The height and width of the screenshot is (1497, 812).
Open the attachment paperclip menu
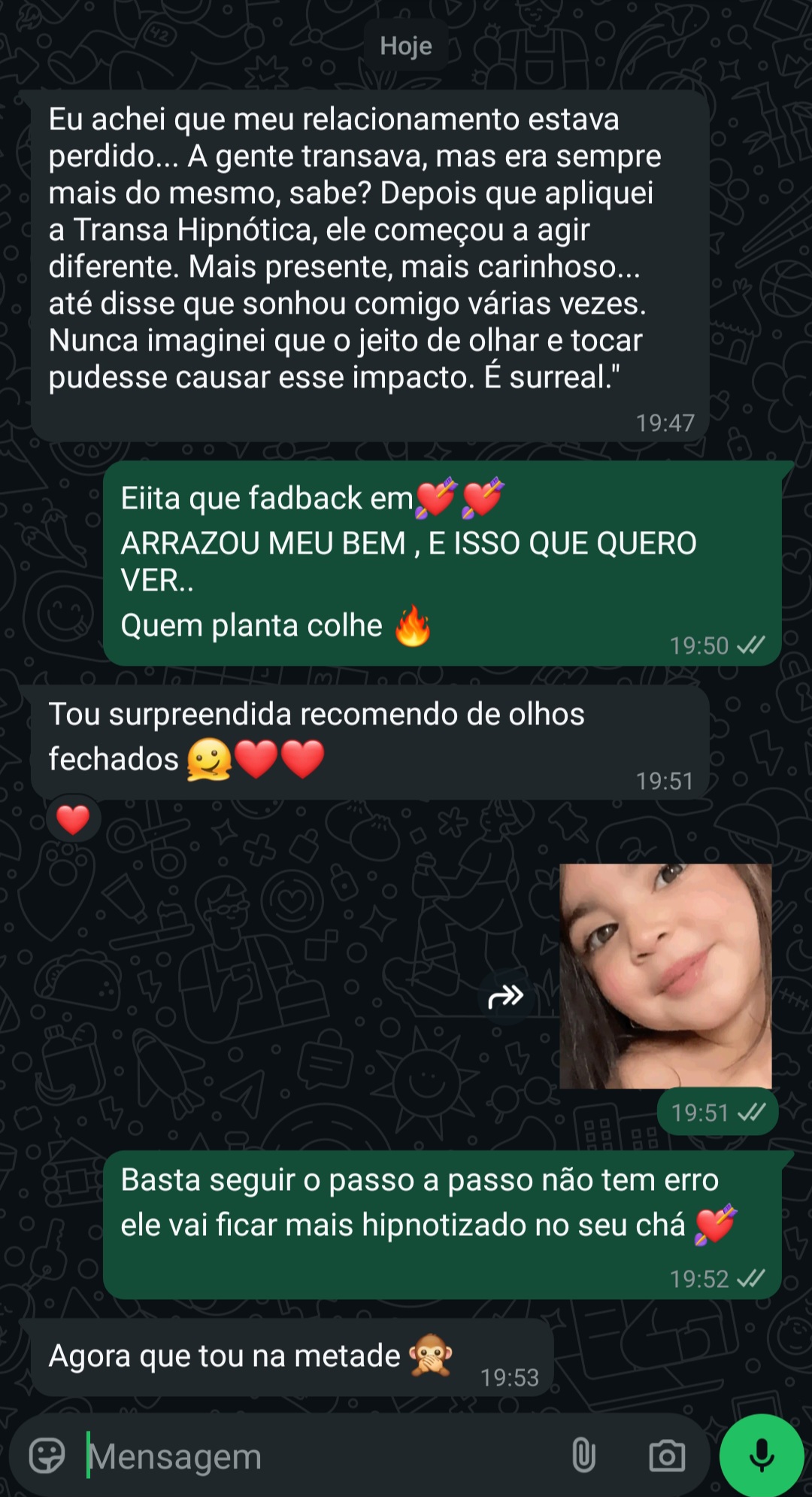[x=583, y=1455]
